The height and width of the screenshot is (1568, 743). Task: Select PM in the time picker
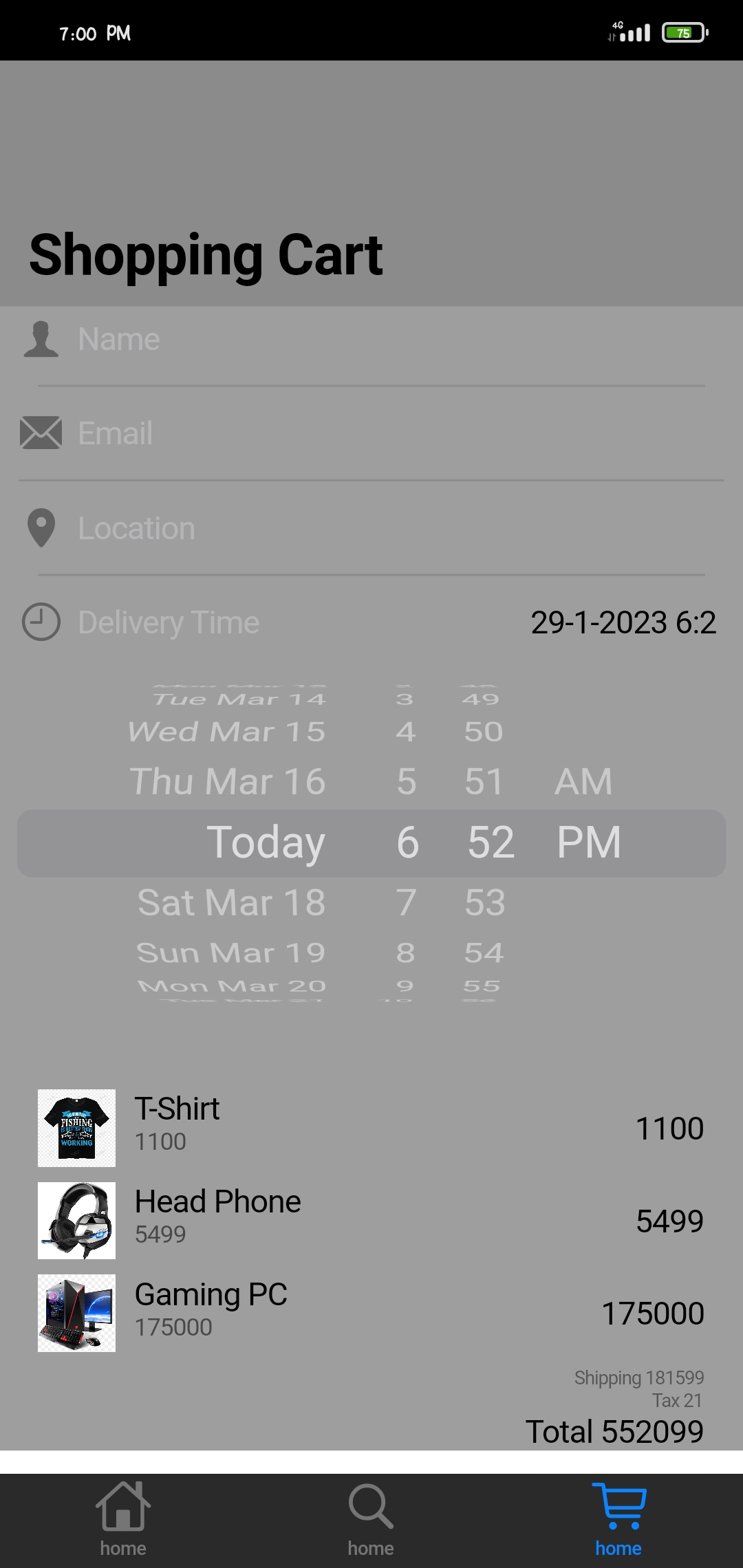[x=590, y=842]
